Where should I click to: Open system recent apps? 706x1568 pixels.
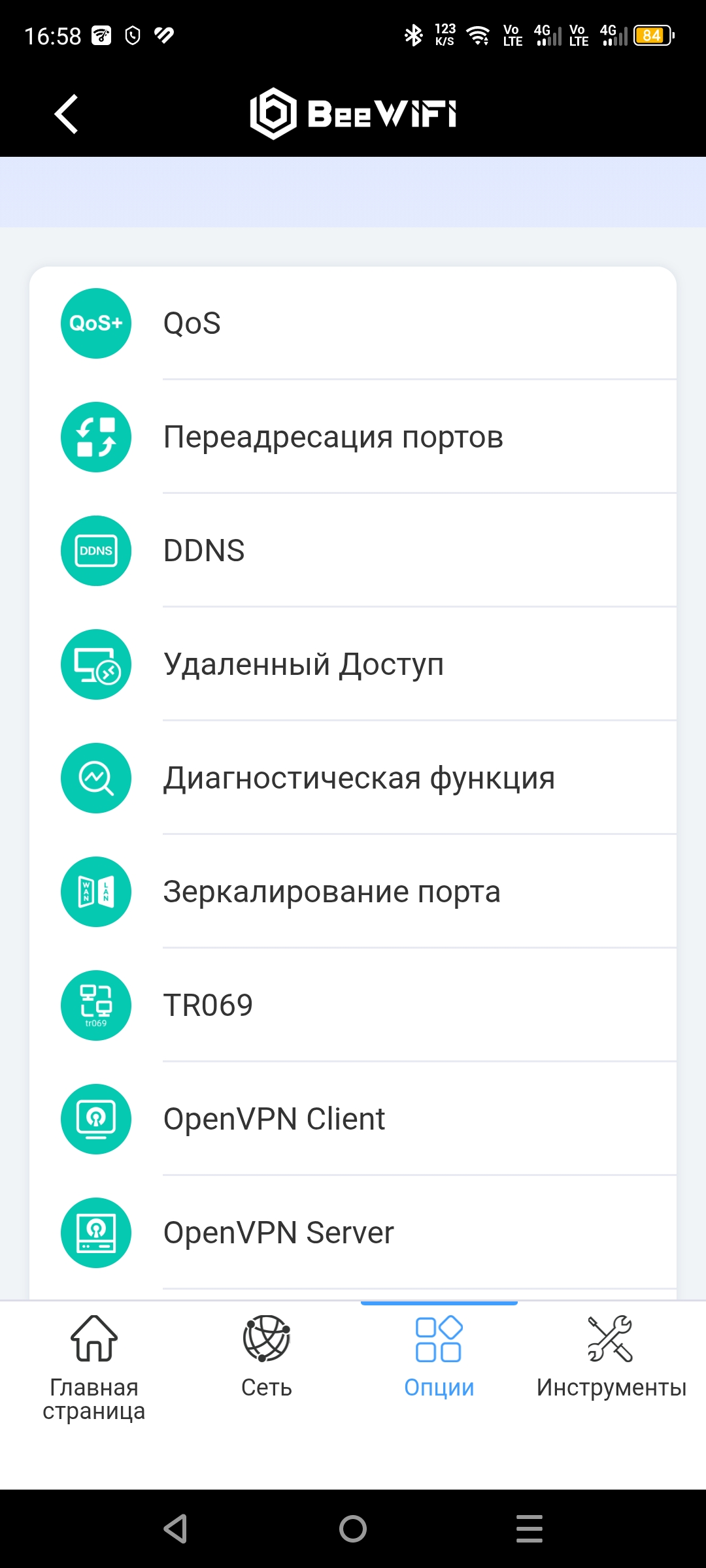coord(529,1529)
